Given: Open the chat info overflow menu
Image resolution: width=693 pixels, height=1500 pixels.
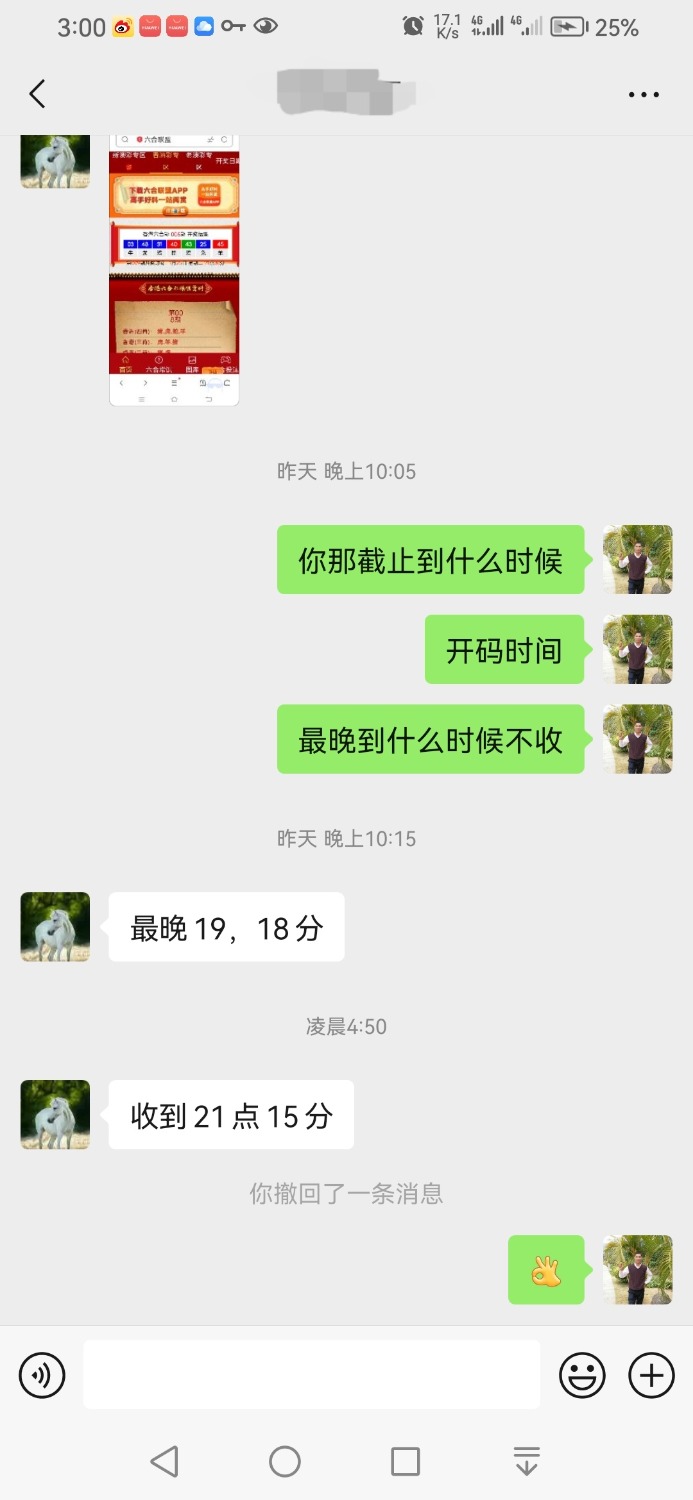Looking at the screenshot, I should [x=643, y=95].
